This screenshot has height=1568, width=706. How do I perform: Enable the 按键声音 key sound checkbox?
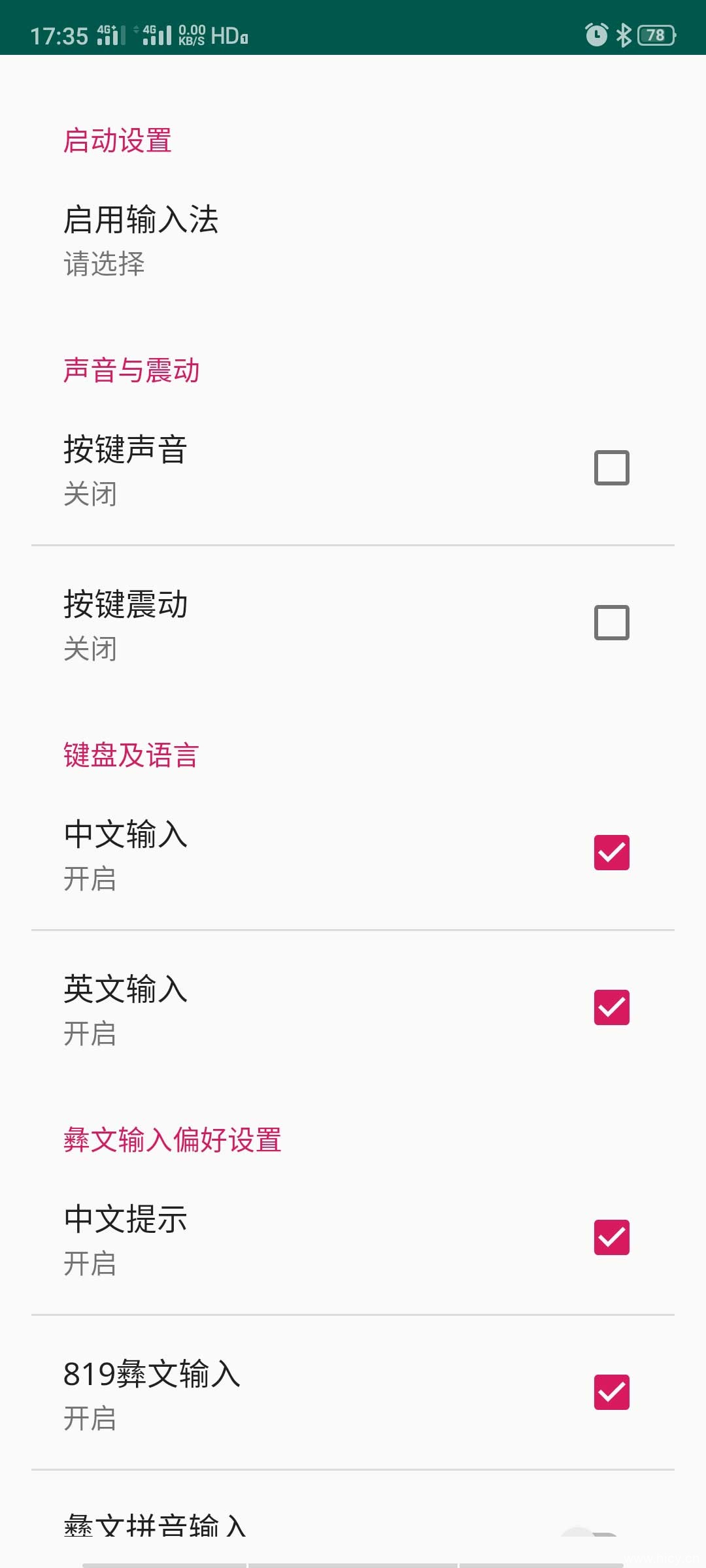[x=611, y=467]
